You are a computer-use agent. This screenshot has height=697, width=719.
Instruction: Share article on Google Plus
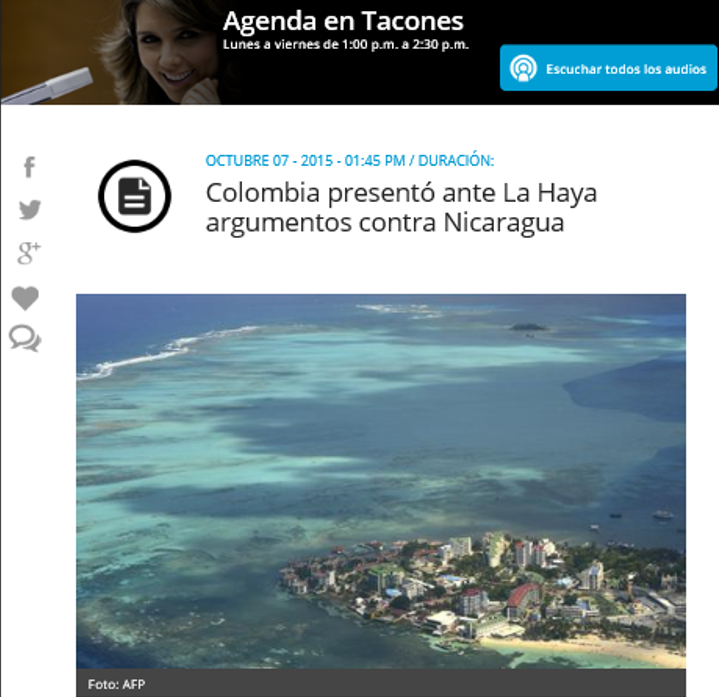coord(28,254)
